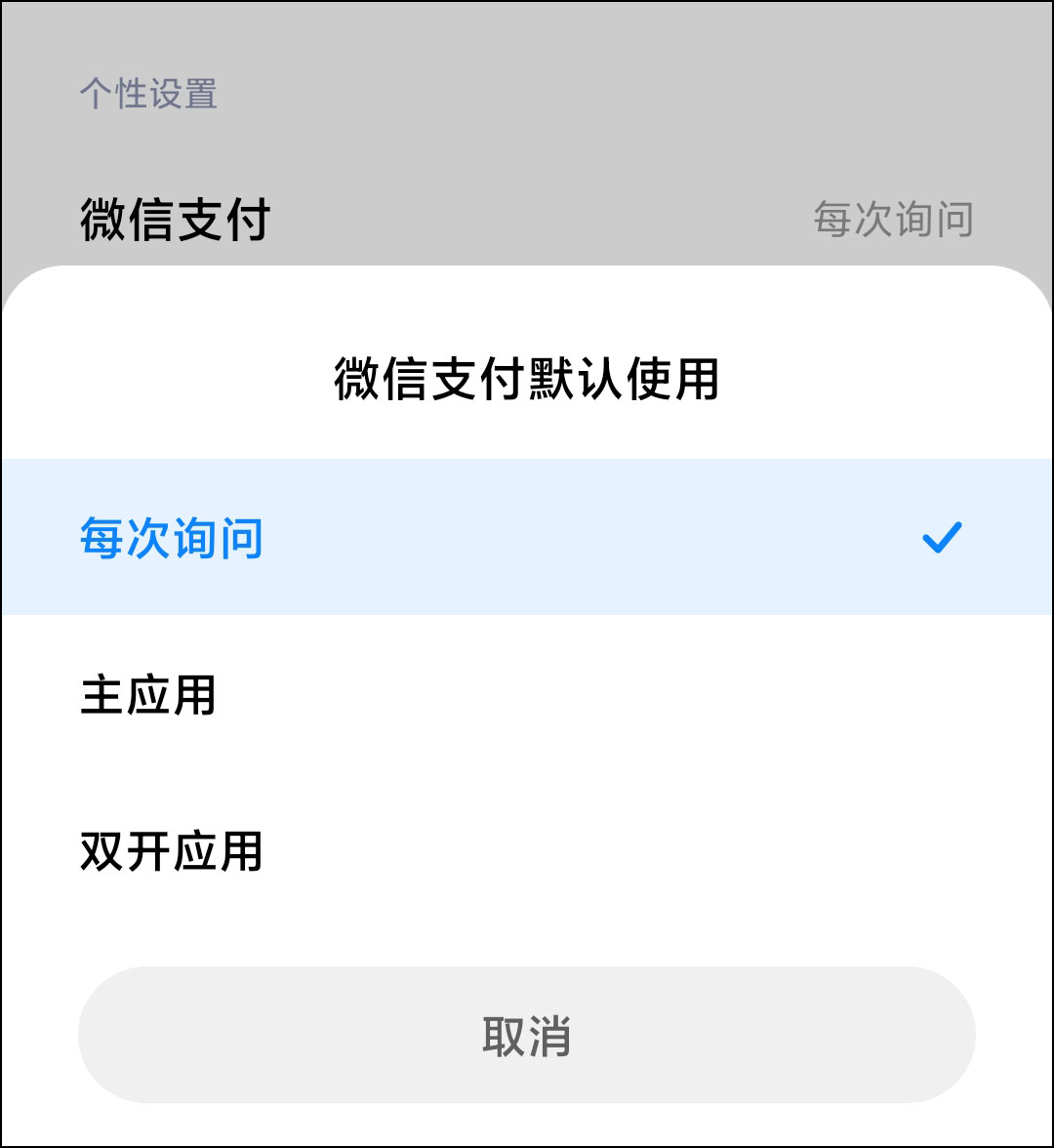1054x1148 pixels.
Task: Click the checkmark confirming current selection
Action: point(940,538)
